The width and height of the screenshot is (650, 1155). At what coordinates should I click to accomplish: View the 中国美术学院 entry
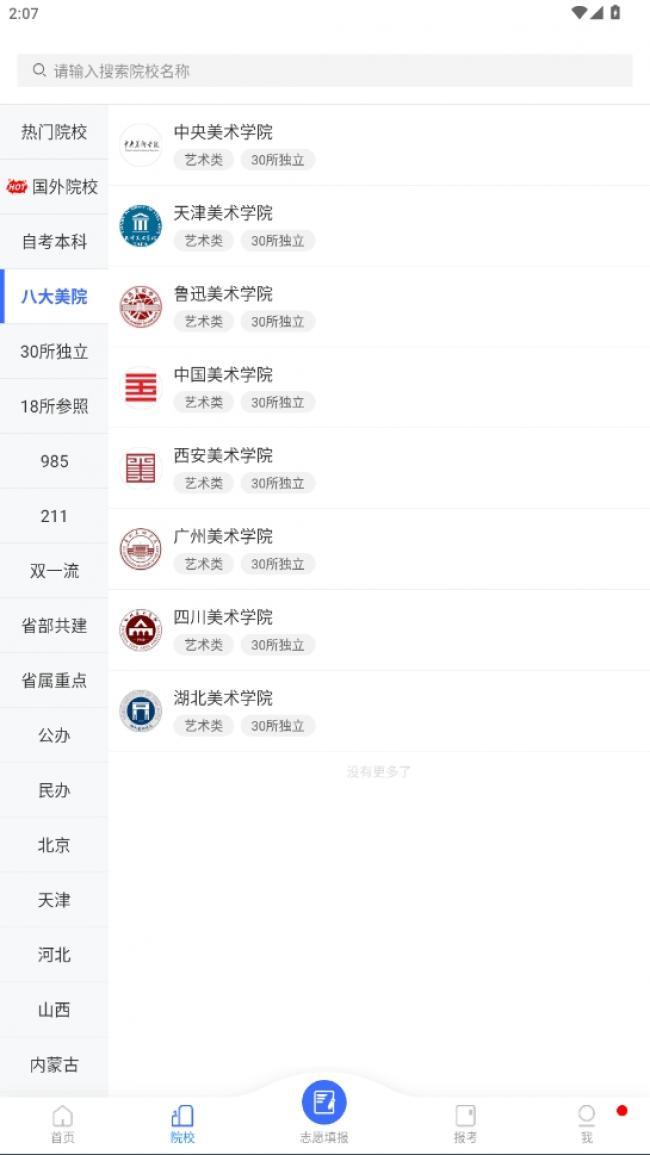(x=379, y=387)
